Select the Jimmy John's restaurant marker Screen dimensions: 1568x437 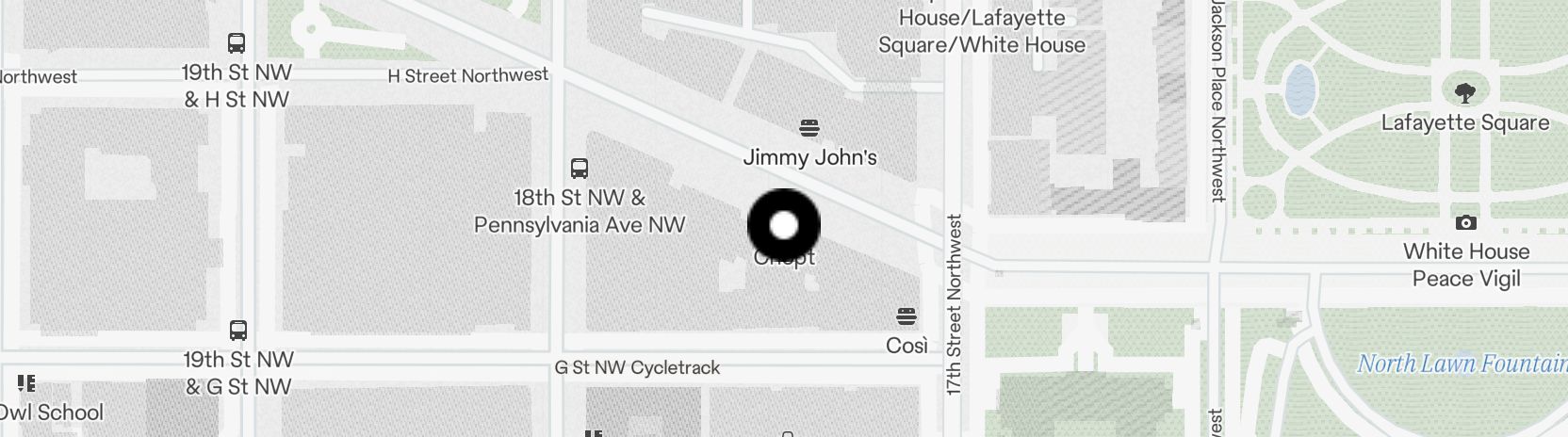point(808,128)
